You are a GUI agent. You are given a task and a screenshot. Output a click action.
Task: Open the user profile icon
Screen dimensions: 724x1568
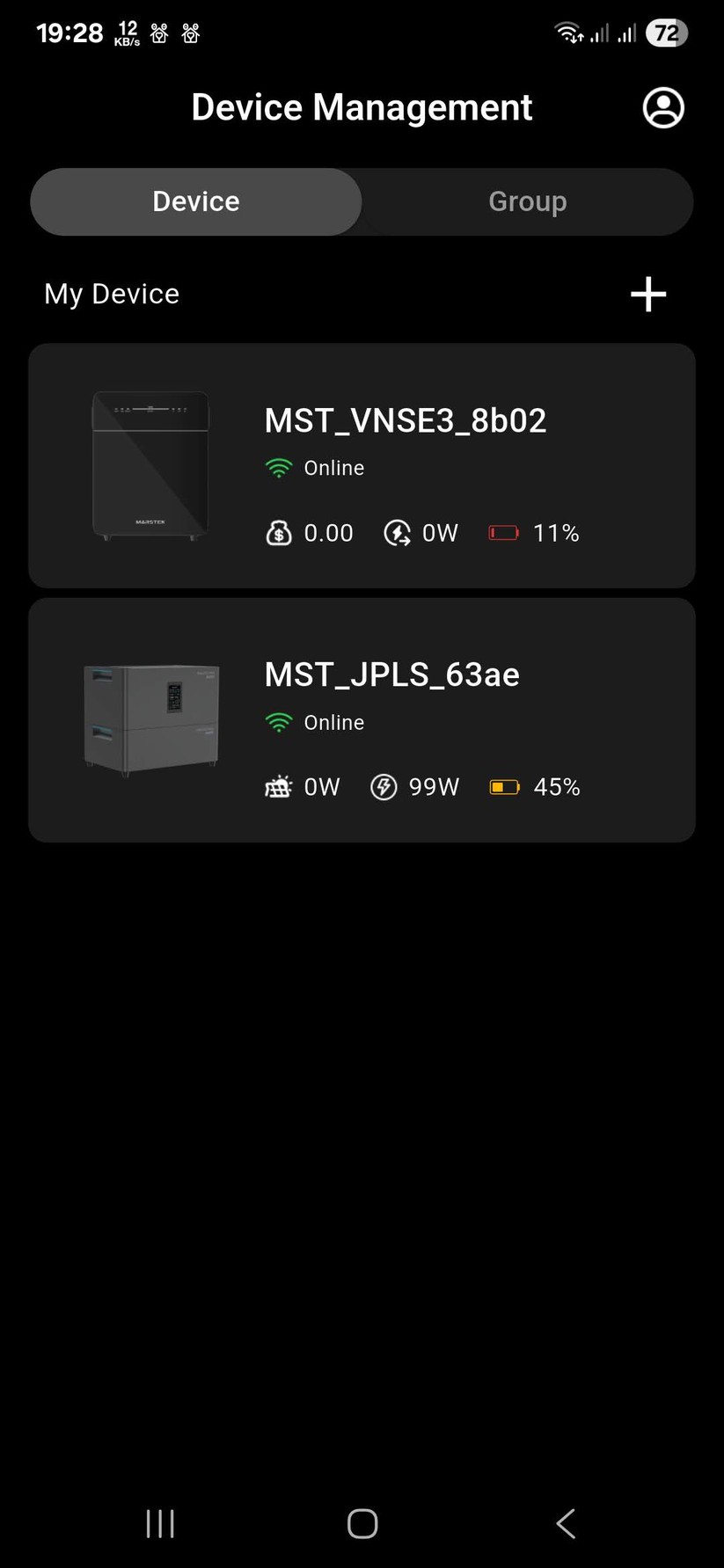662,107
